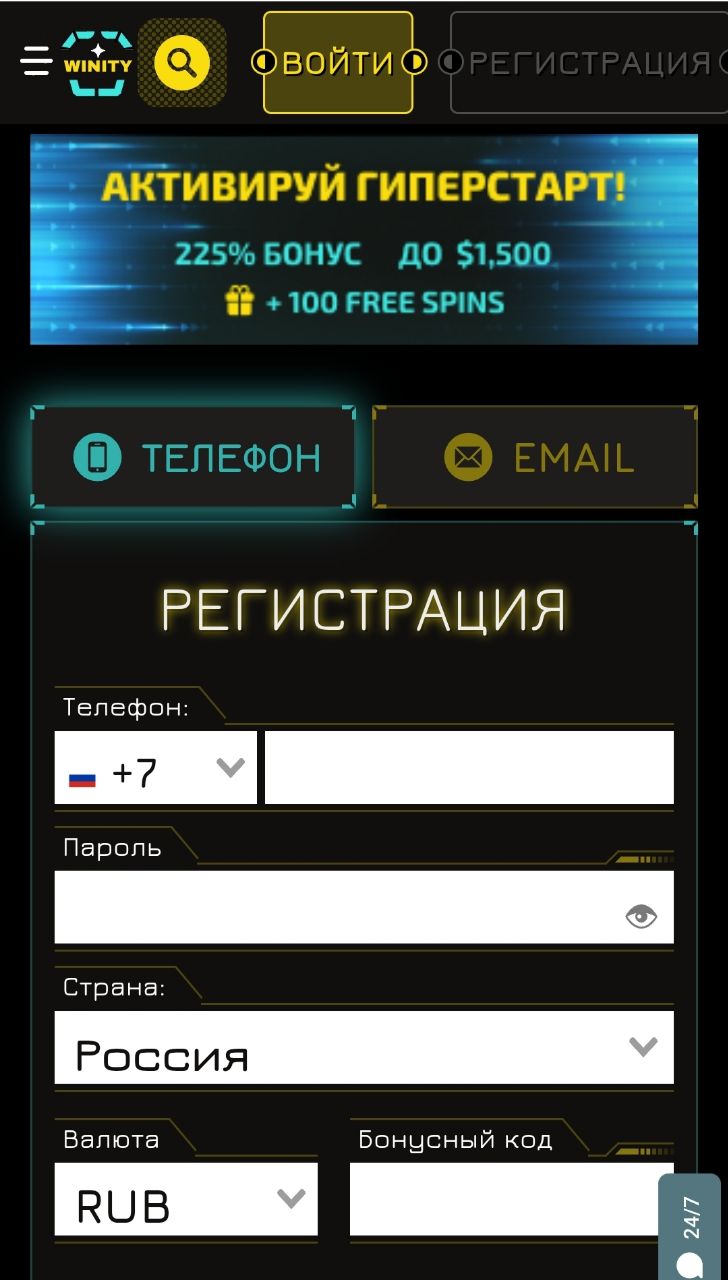This screenshot has width=728, height=1280.
Task: Open the search via magnifier icon
Action: tap(182, 63)
